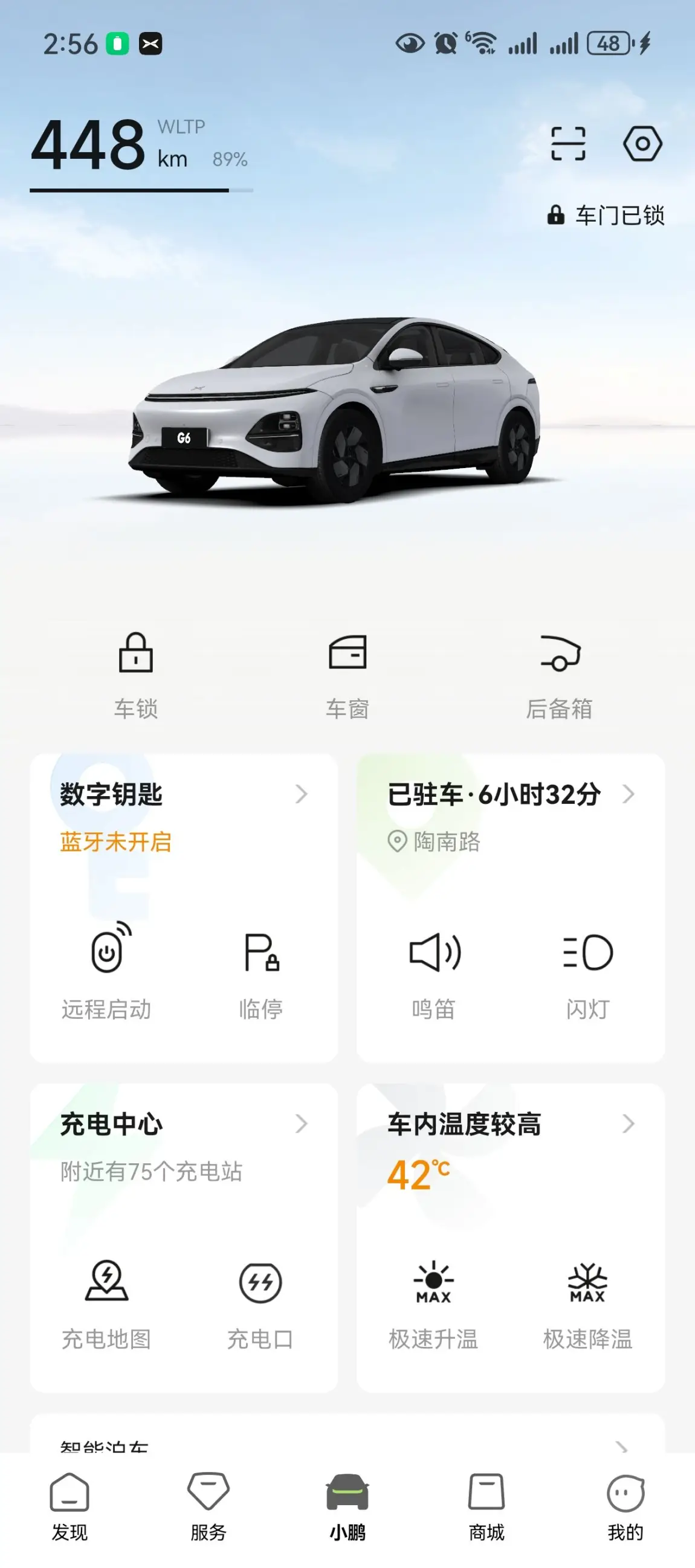Viewport: 695px width, 1568px height.
Task: Flash the lights with 闪灯
Action: coord(588,971)
